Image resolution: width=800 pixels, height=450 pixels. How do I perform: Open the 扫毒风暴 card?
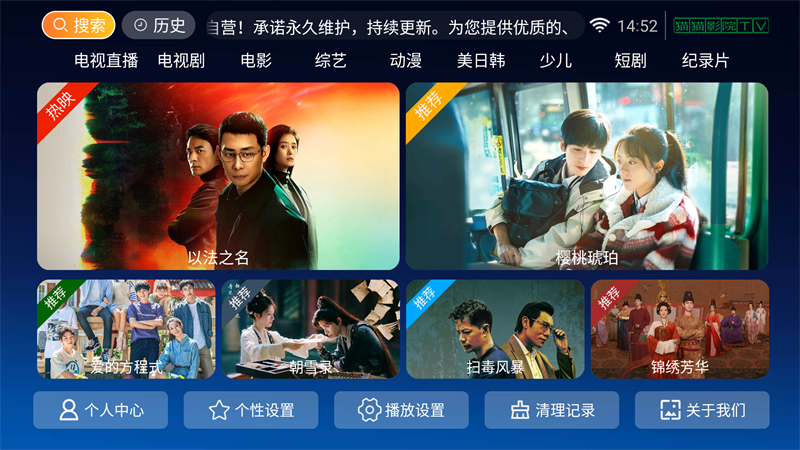(x=495, y=329)
